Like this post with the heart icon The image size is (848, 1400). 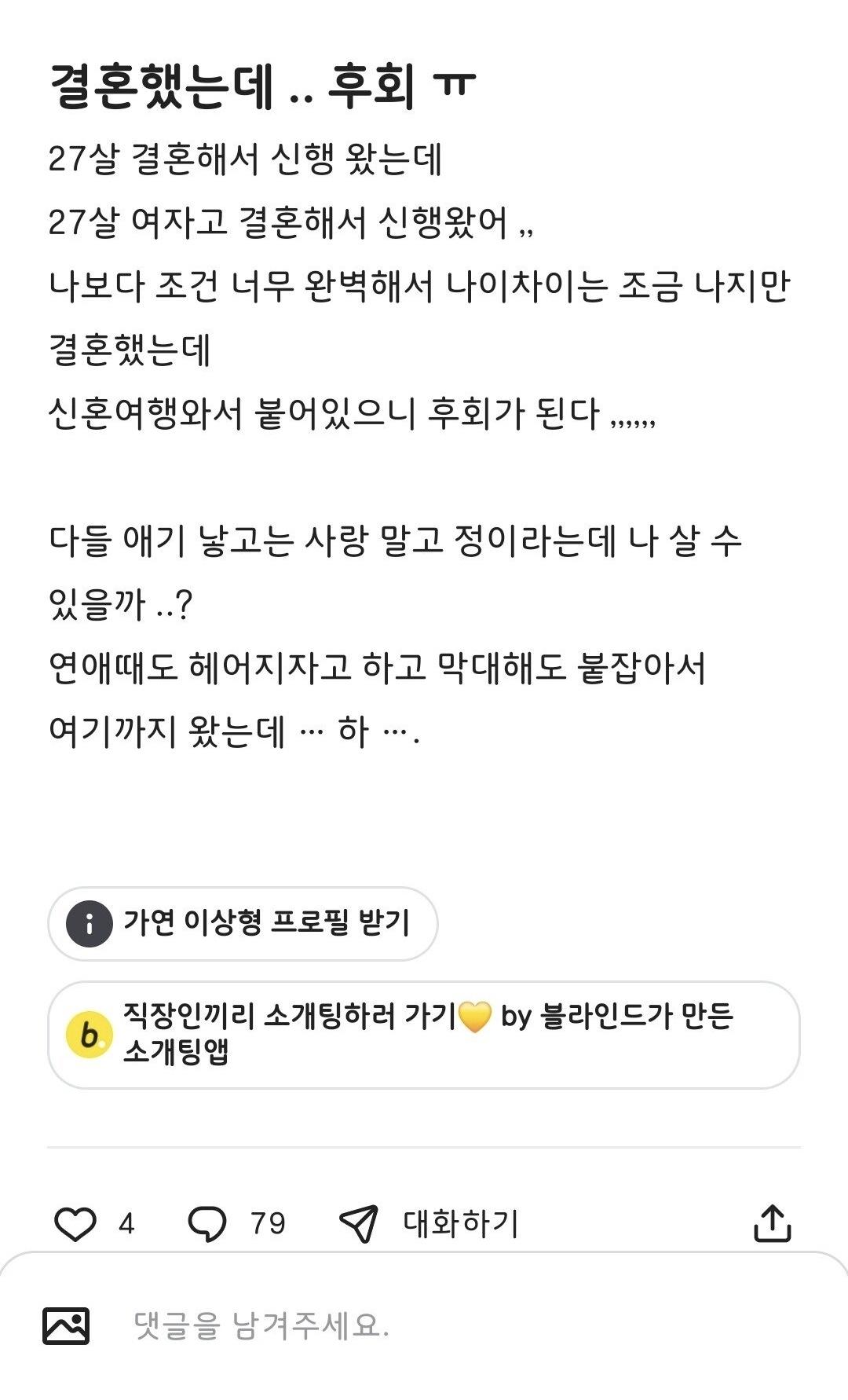(75, 1223)
